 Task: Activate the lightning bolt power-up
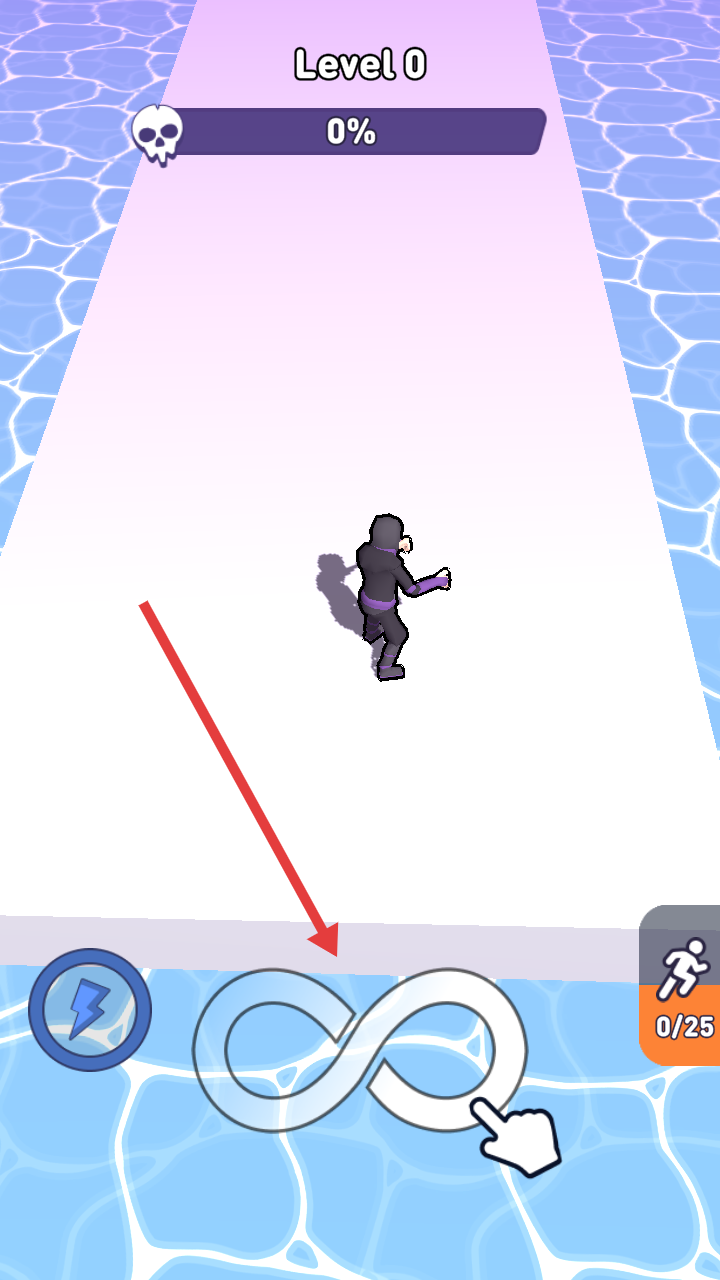(x=90, y=1009)
